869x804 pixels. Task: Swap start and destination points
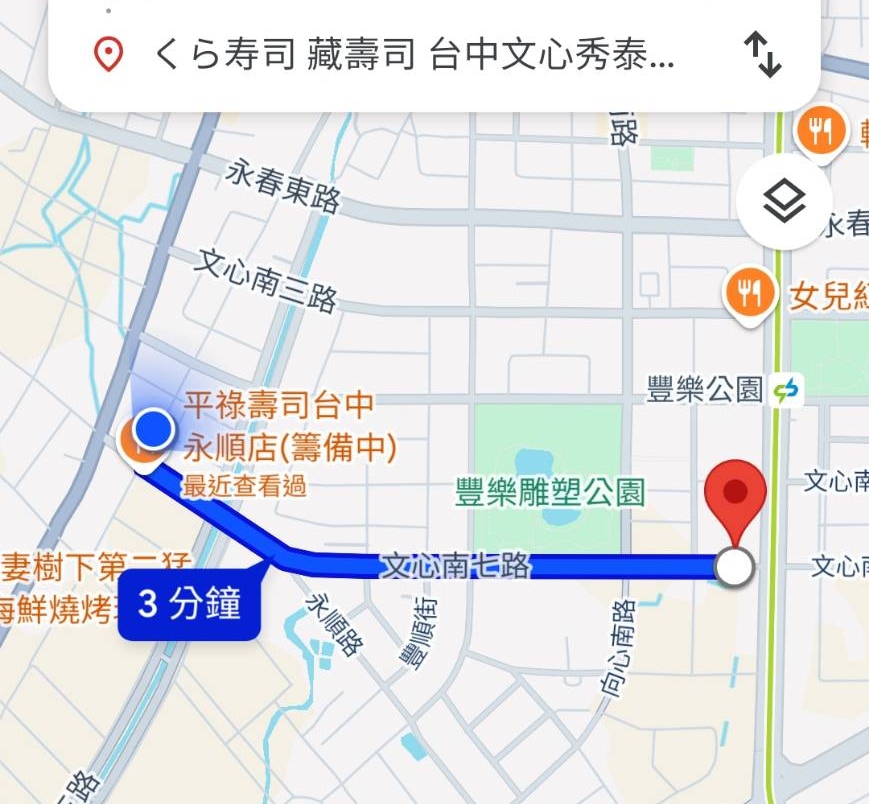coord(763,54)
